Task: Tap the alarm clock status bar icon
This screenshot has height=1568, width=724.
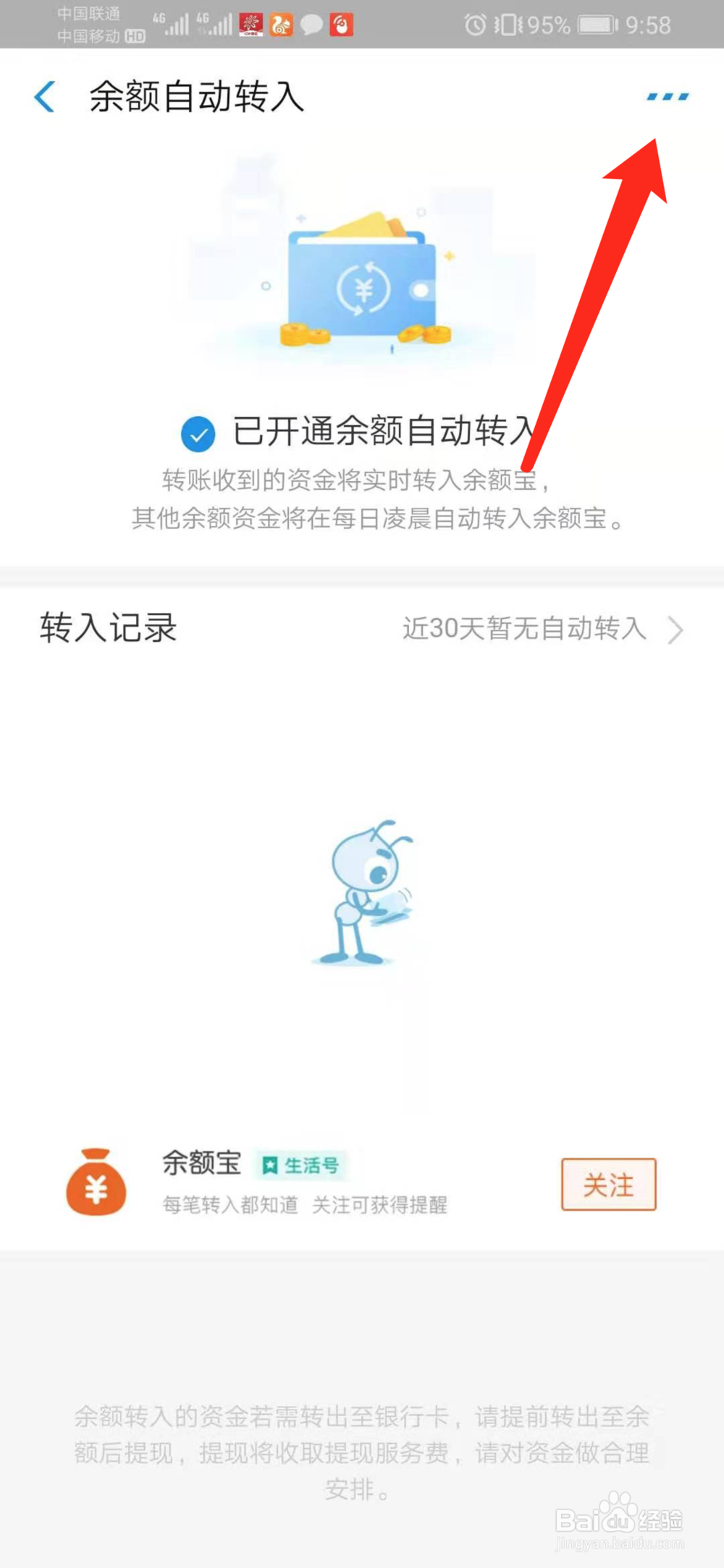Action: (x=476, y=25)
